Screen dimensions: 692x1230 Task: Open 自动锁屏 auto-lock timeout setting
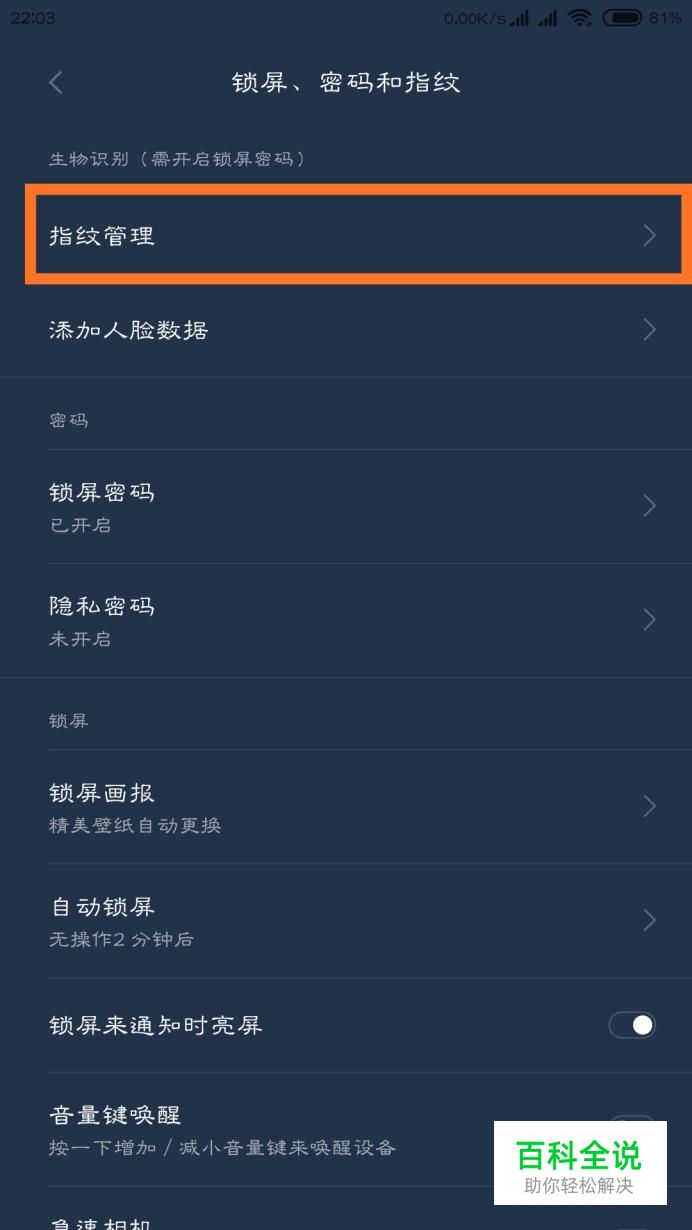[x=346, y=921]
